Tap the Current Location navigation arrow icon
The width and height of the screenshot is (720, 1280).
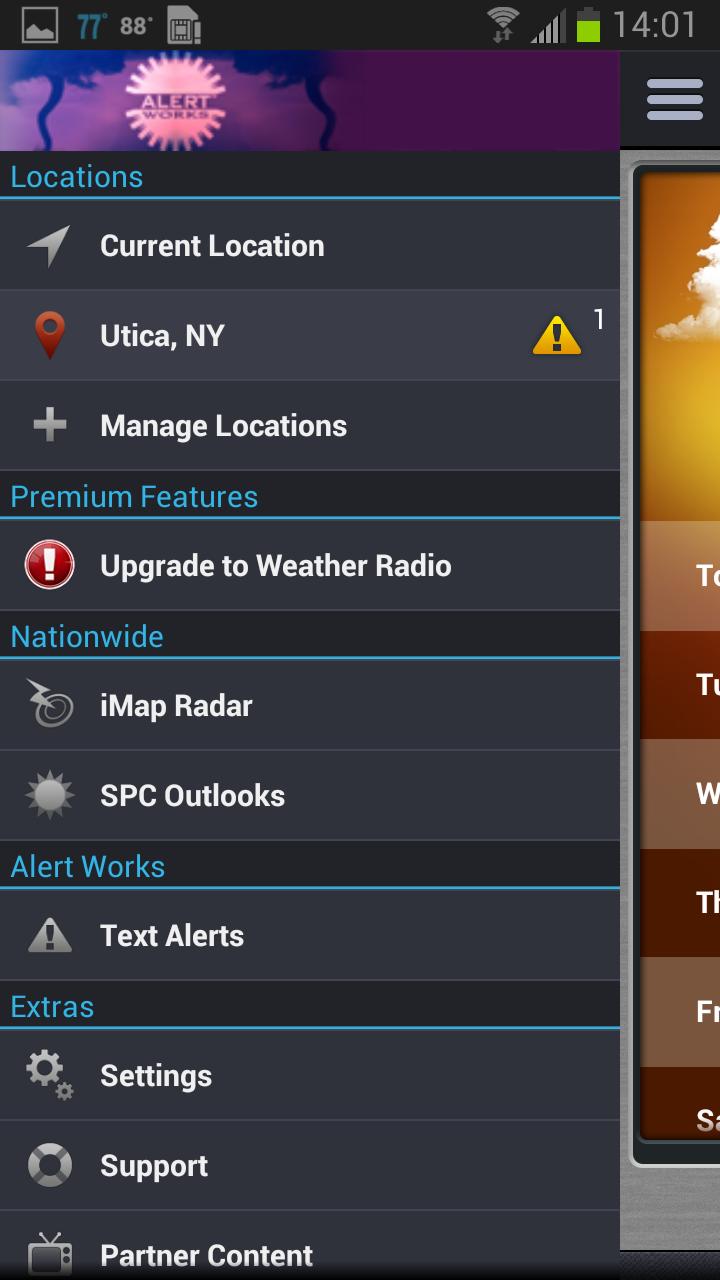(48, 246)
